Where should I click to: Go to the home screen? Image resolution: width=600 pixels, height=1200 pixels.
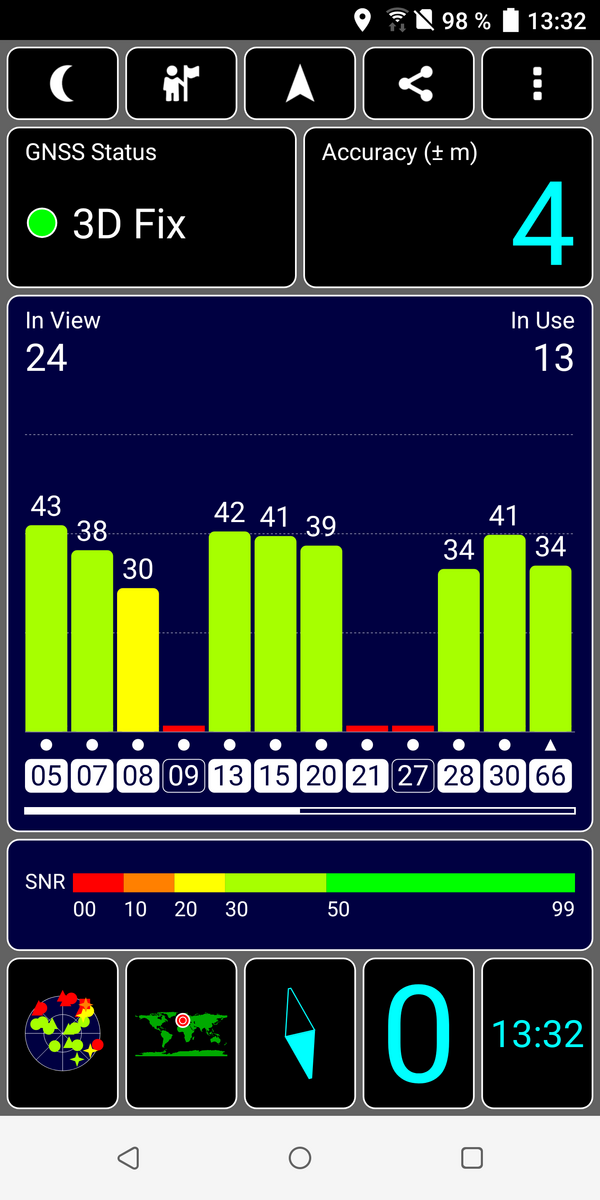click(300, 1158)
